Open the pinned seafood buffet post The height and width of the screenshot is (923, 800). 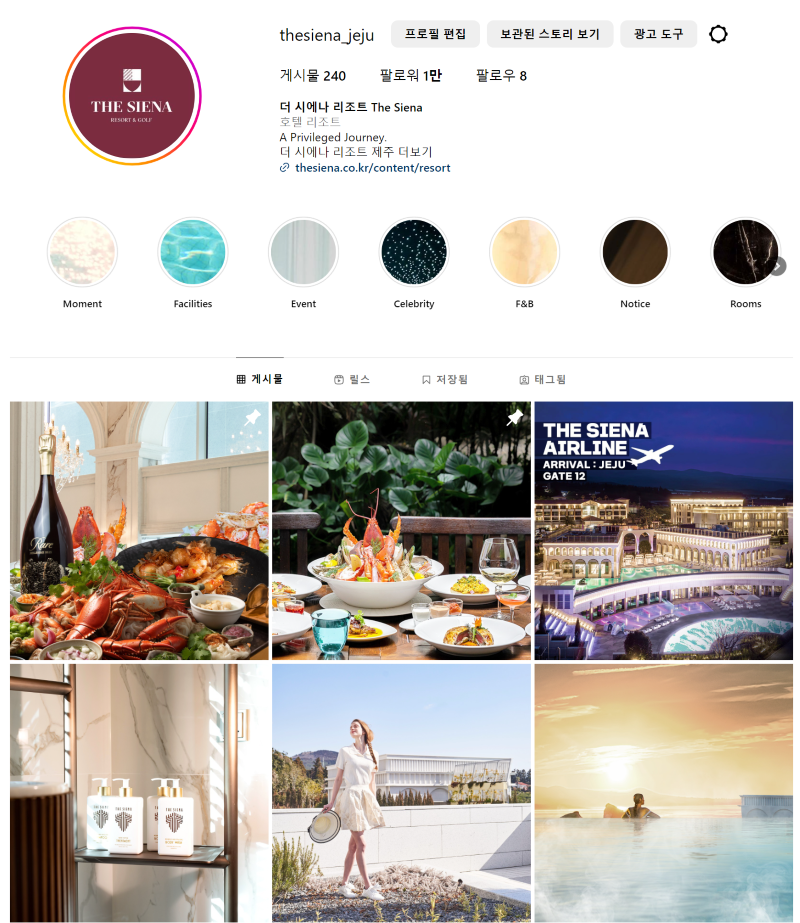139,530
